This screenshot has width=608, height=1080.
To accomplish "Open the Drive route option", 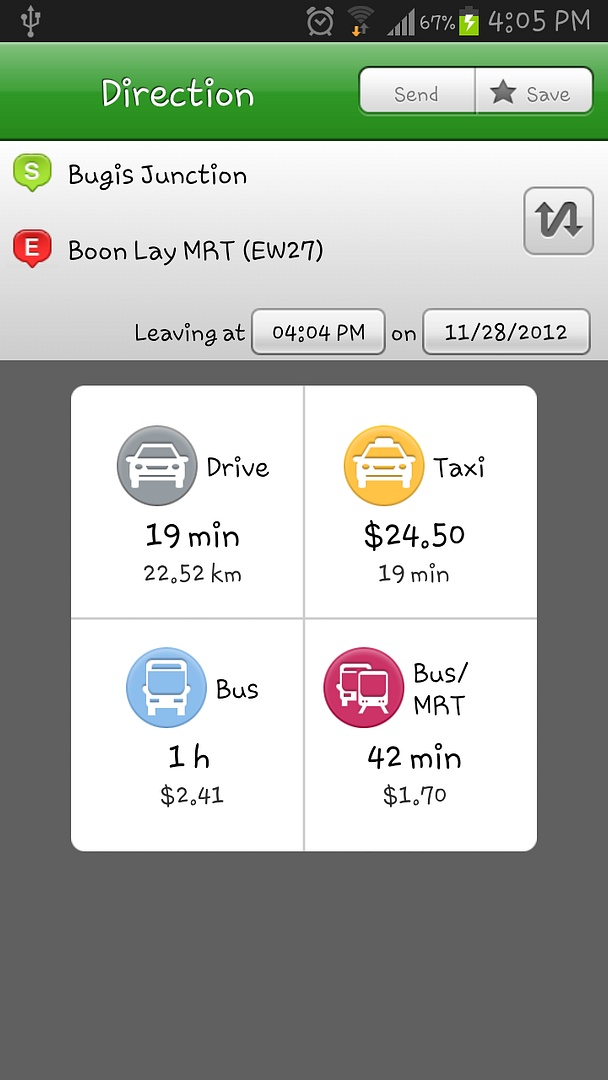I will (187, 501).
